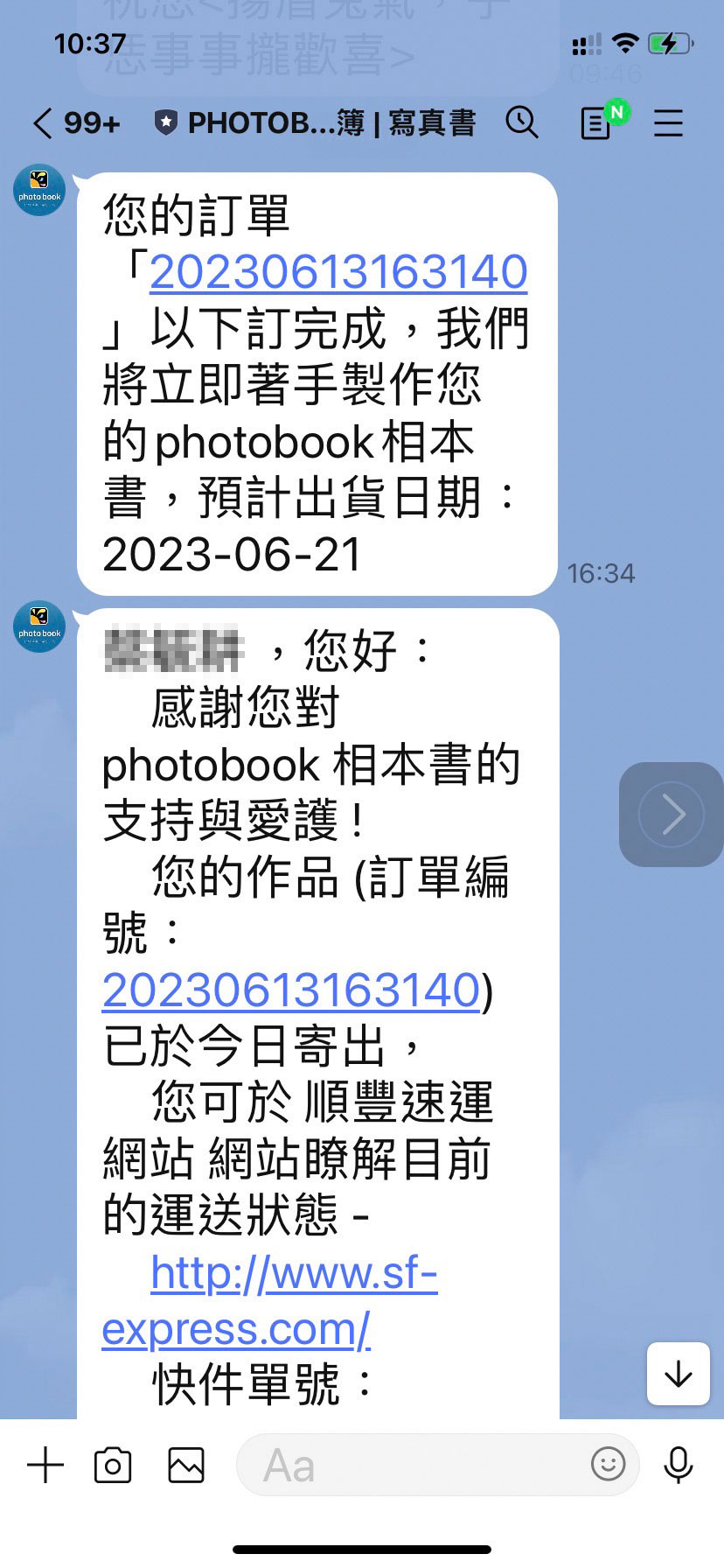This screenshot has height=1568, width=724.
Task: Open order number link in shipping message
Action: tap(291, 990)
